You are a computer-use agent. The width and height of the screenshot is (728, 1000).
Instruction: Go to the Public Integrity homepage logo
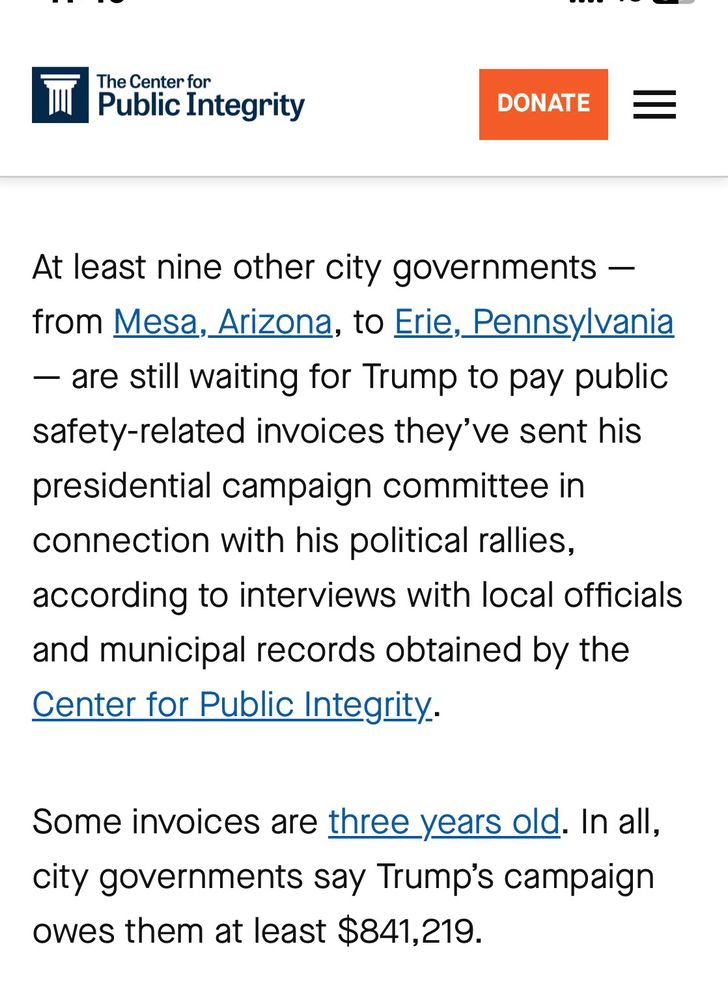(x=168, y=96)
